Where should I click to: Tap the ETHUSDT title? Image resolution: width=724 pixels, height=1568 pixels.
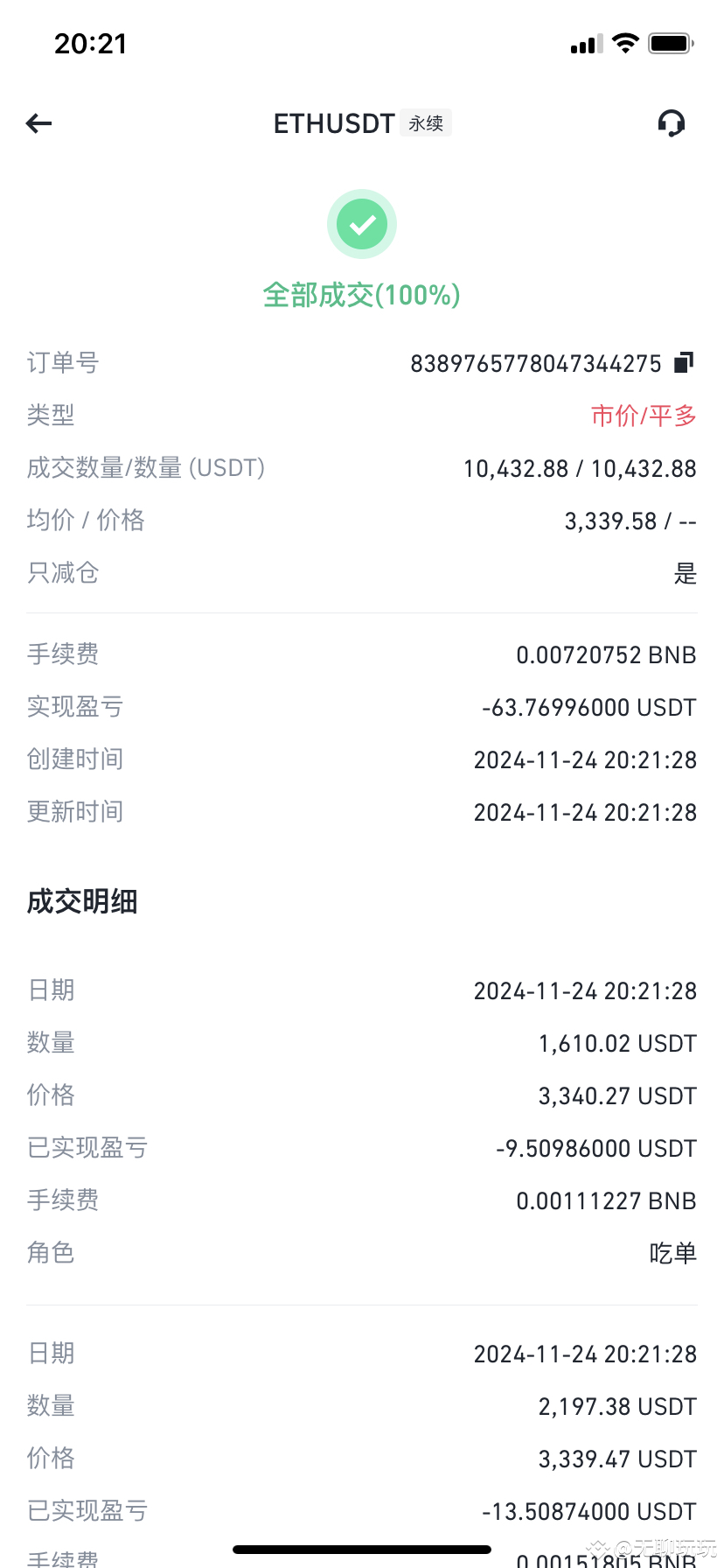click(333, 123)
